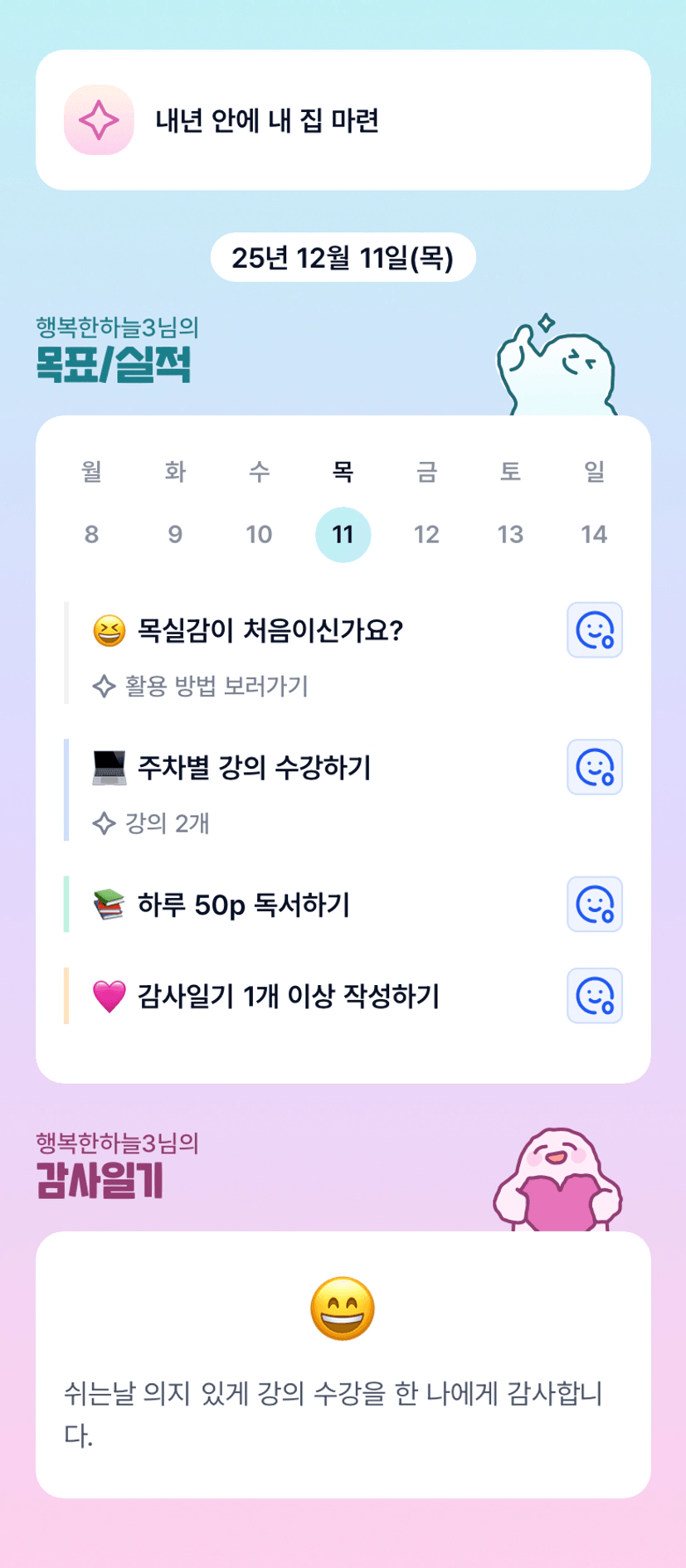Open the goal card '내년 안에 내 집 마련'
This screenshot has width=686, height=1568.
tap(343, 120)
